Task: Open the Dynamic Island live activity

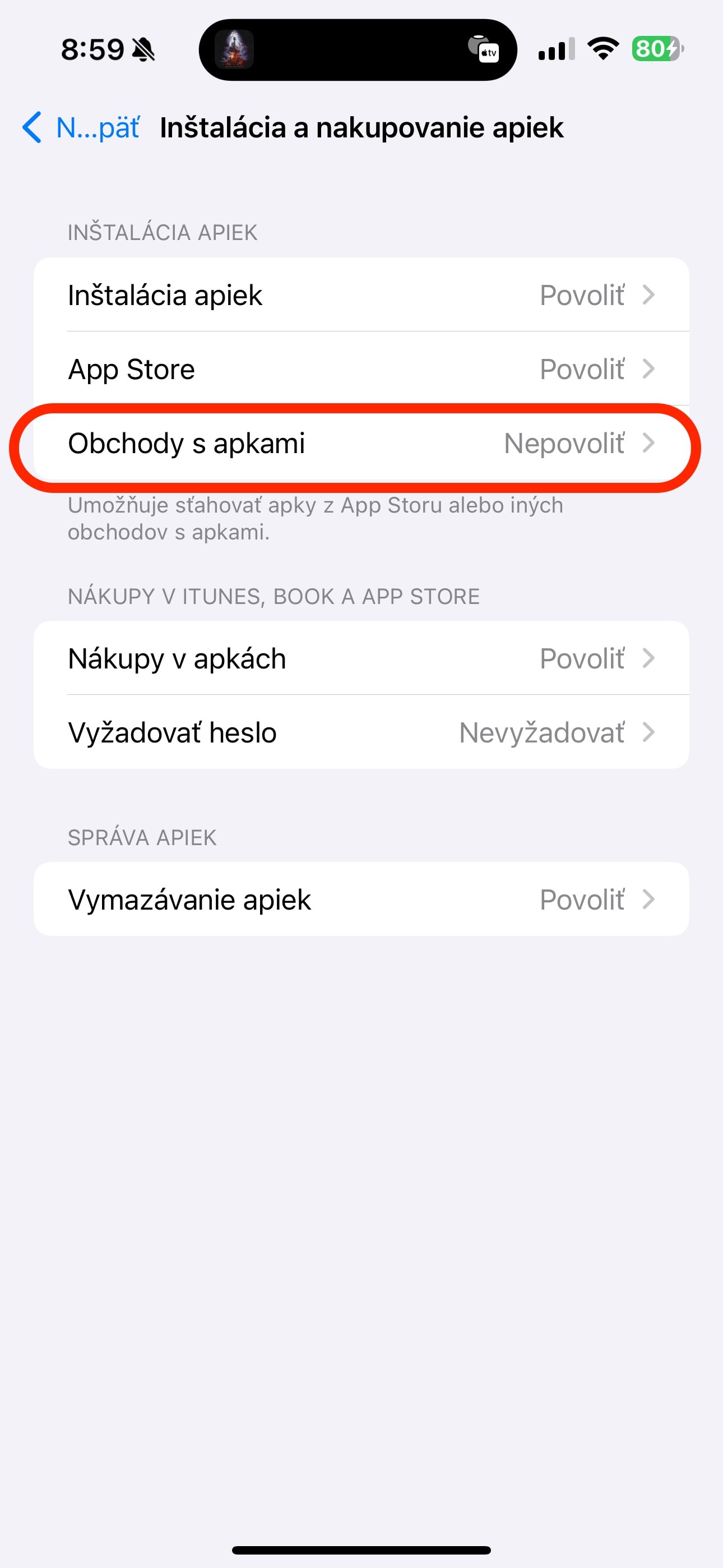Action: click(358, 50)
